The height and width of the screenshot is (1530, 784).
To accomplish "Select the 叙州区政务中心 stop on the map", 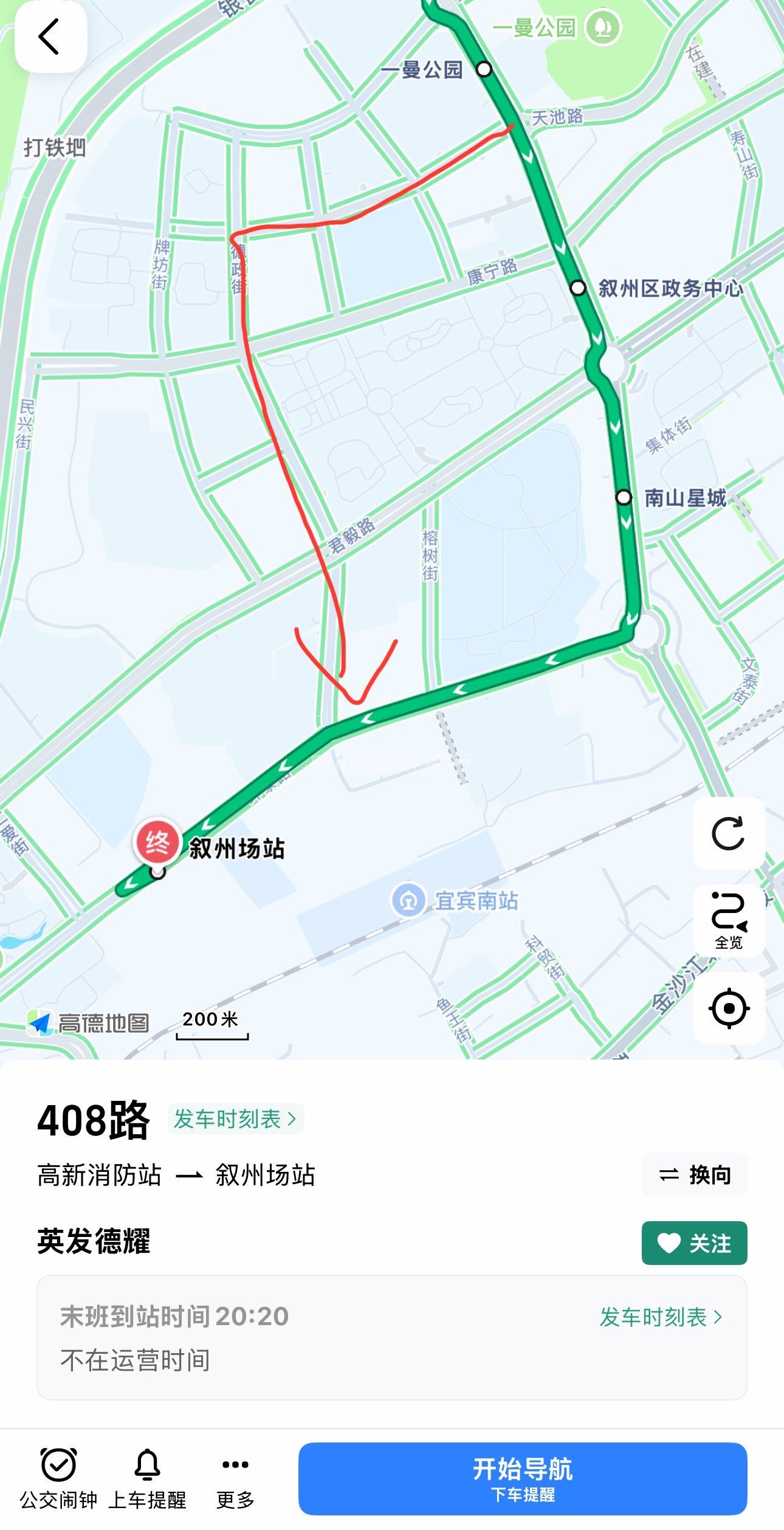I will coord(578,288).
